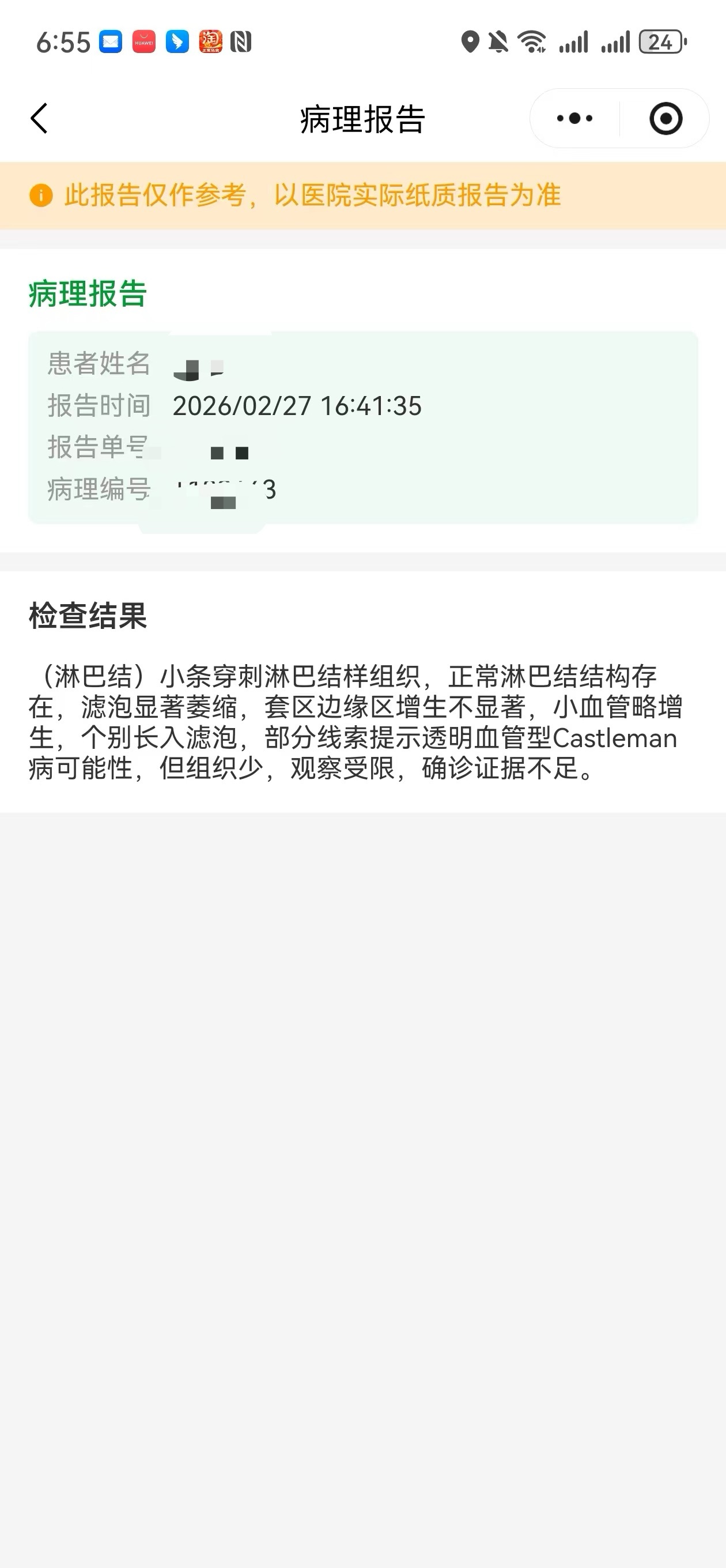Close the mini program with the circle button

(665, 118)
